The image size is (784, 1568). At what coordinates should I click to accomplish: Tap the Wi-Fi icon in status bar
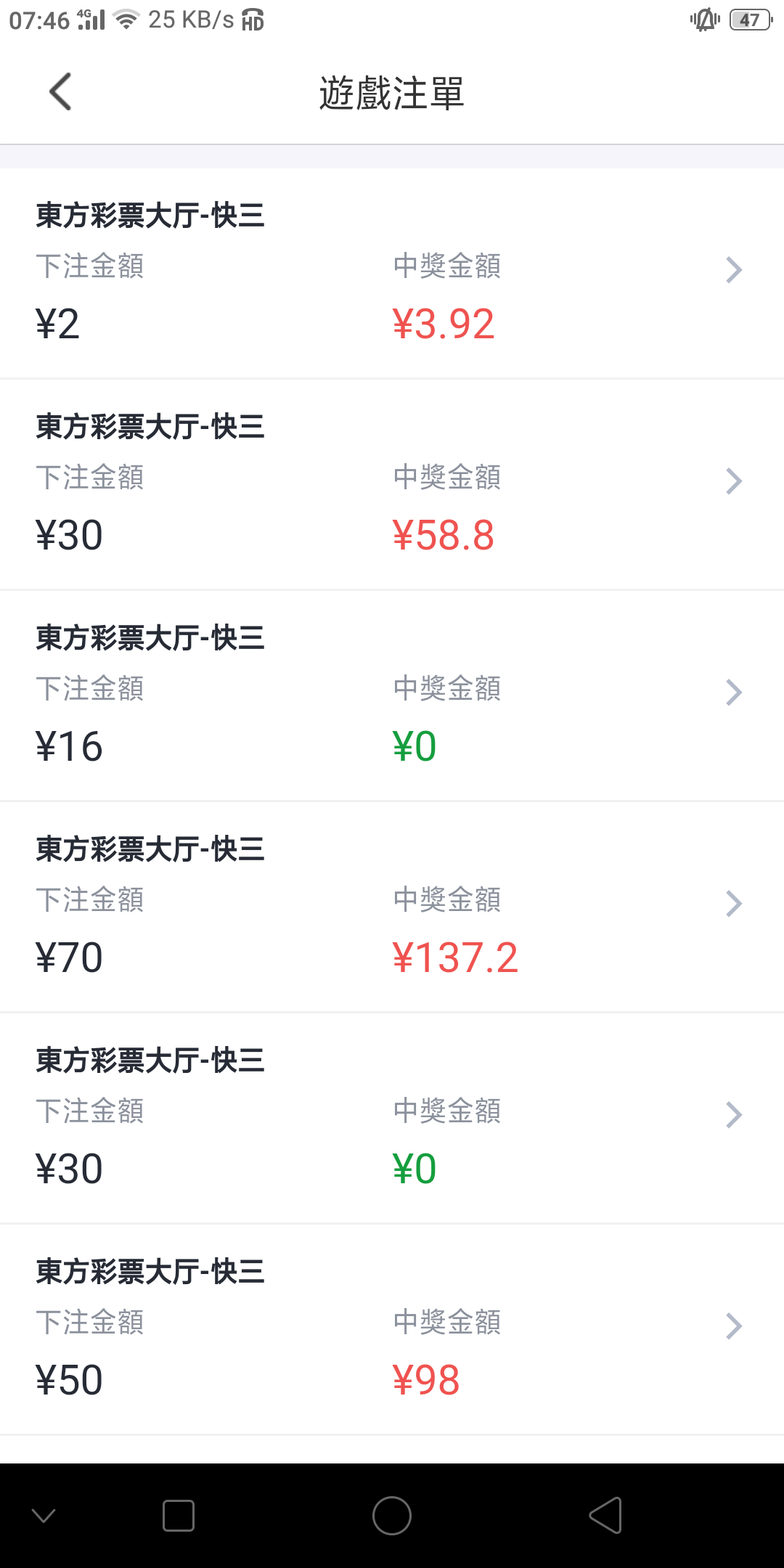[x=127, y=20]
